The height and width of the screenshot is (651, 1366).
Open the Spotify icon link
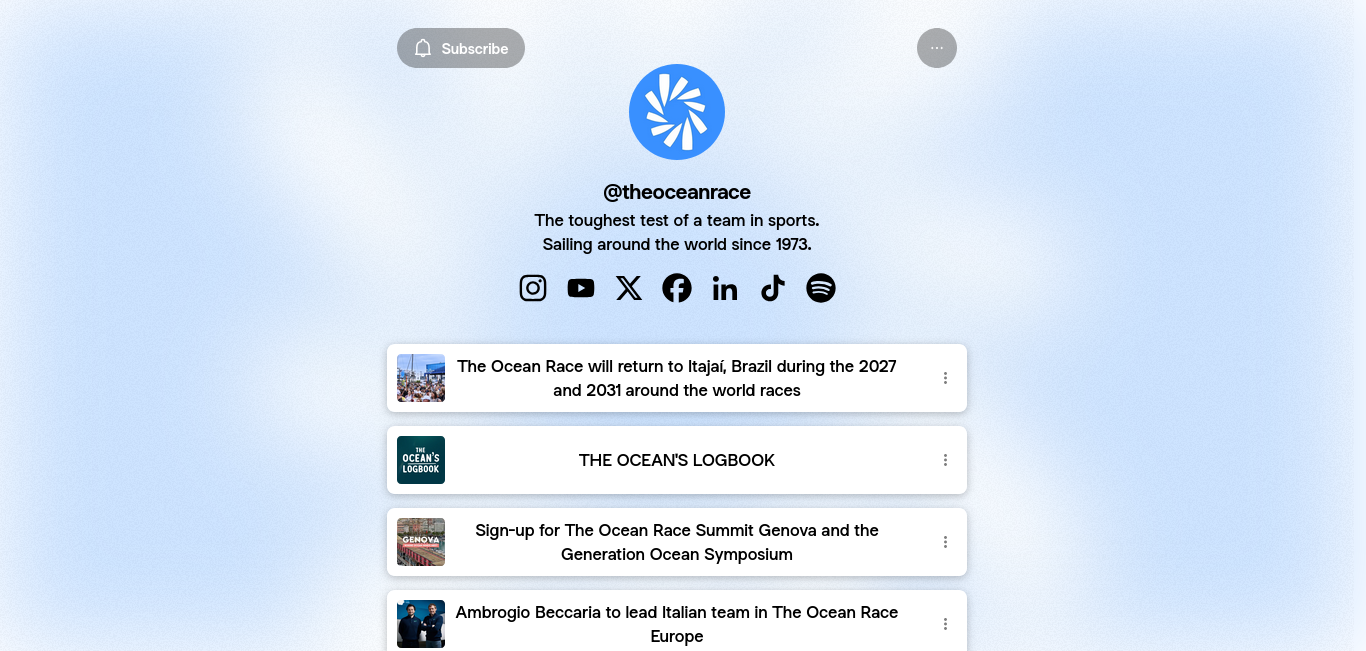coord(821,288)
